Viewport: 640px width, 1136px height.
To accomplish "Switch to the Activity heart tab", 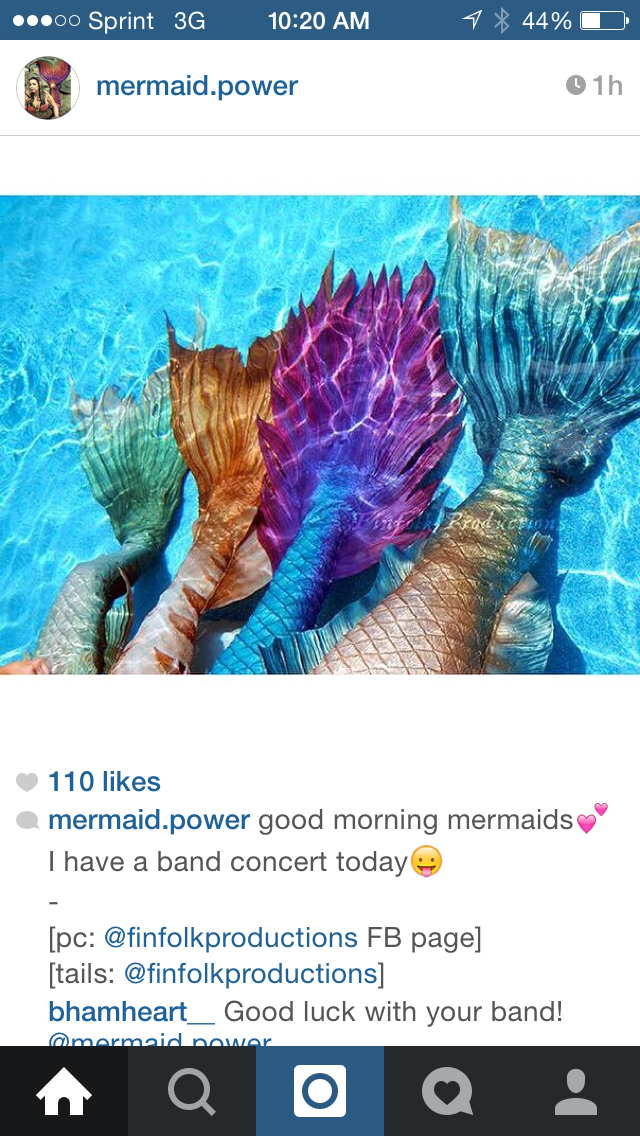I will click(448, 1091).
